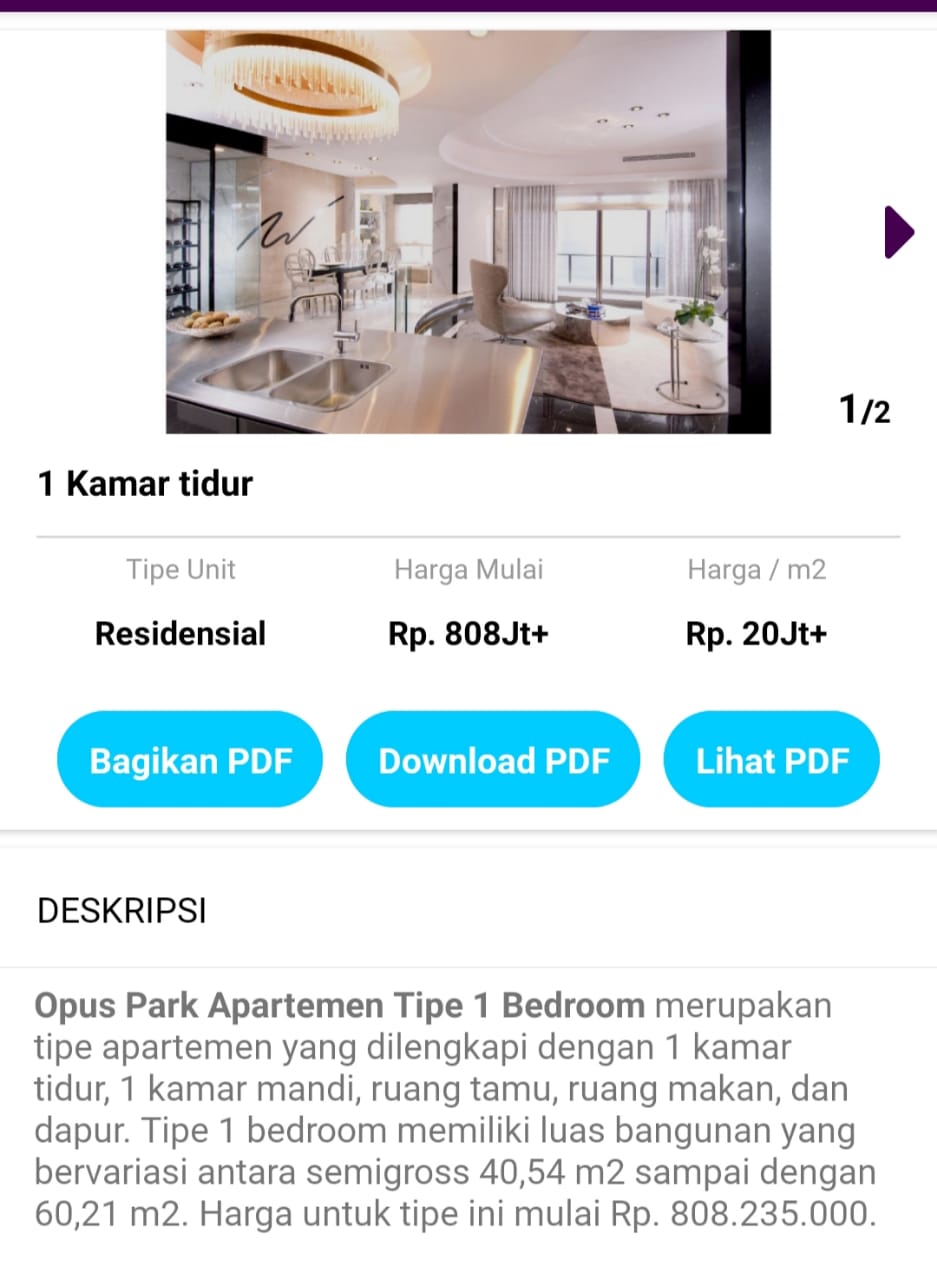Open the apartment interior photo
Viewport: 937px width, 1280px height.
[468, 232]
